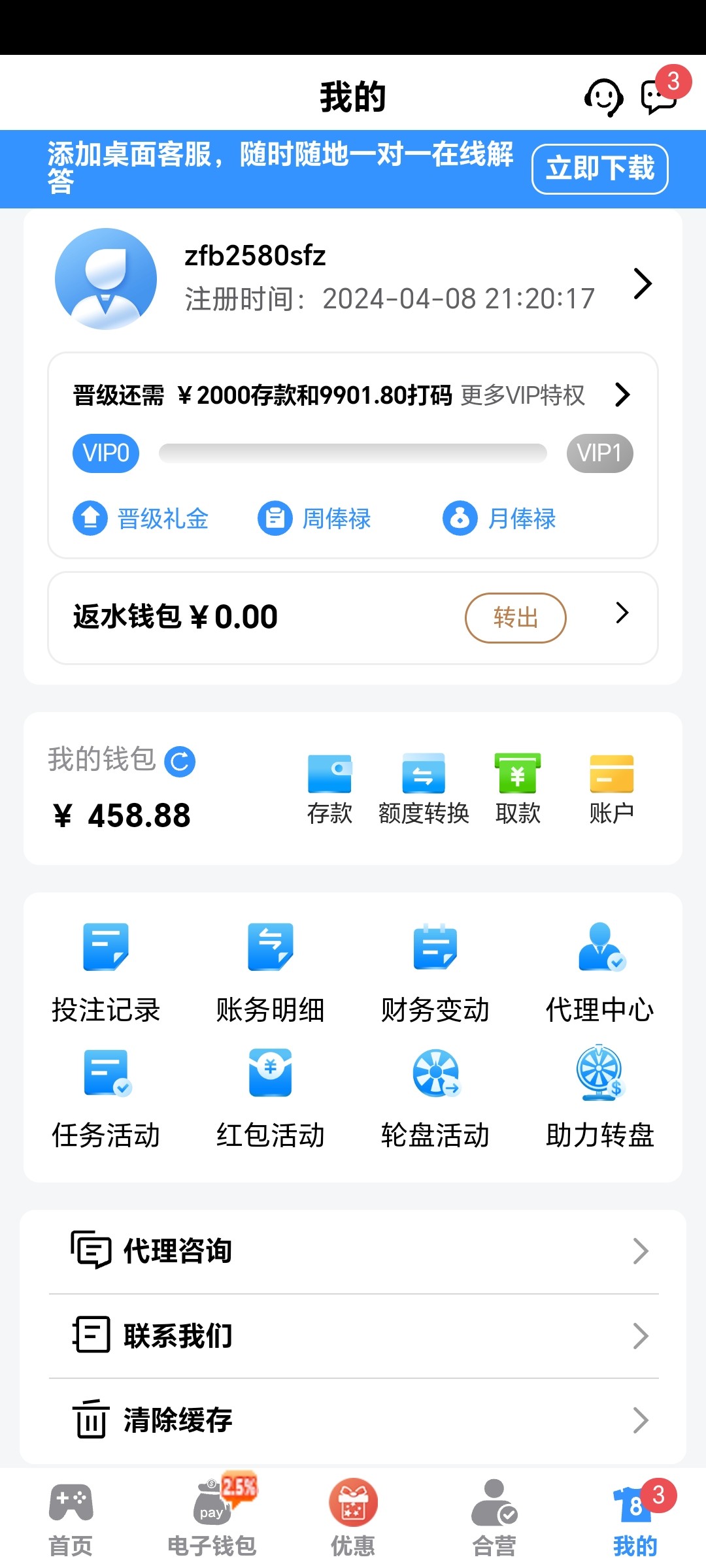Refresh my wallet balance
706x1568 pixels.
coord(180,762)
